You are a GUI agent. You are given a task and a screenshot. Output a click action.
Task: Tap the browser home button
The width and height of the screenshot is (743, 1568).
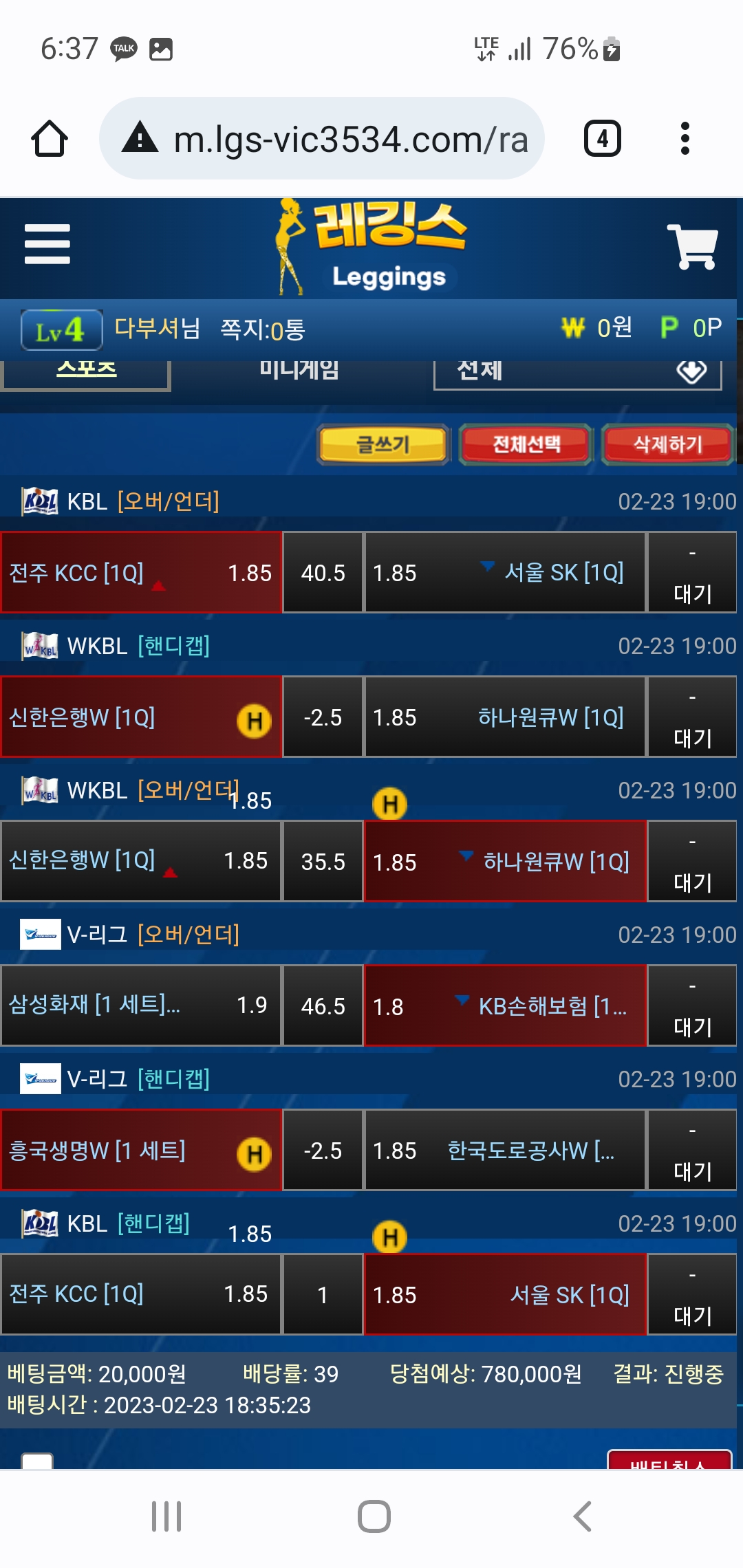coord(50,139)
